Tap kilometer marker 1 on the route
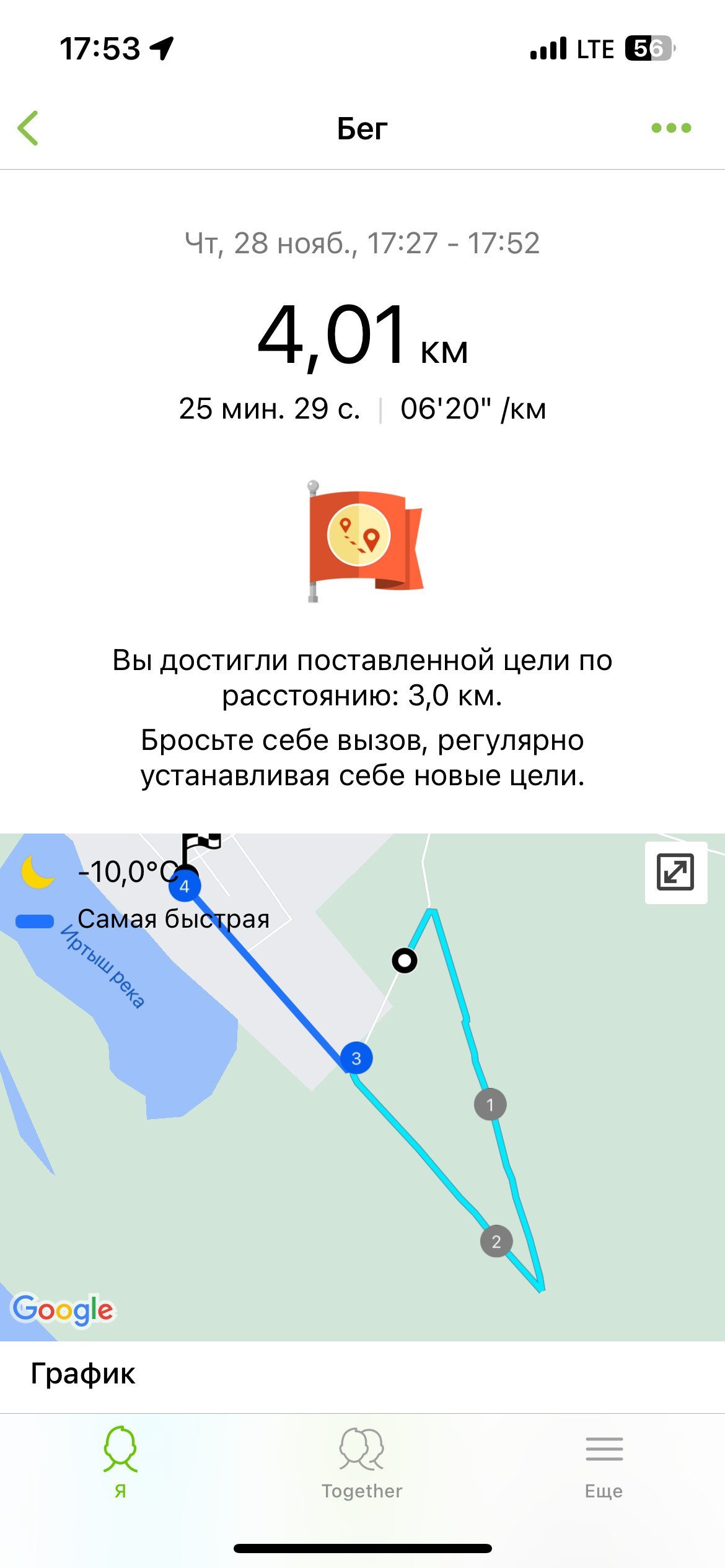The width and height of the screenshot is (725, 1568). coord(490,1104)
